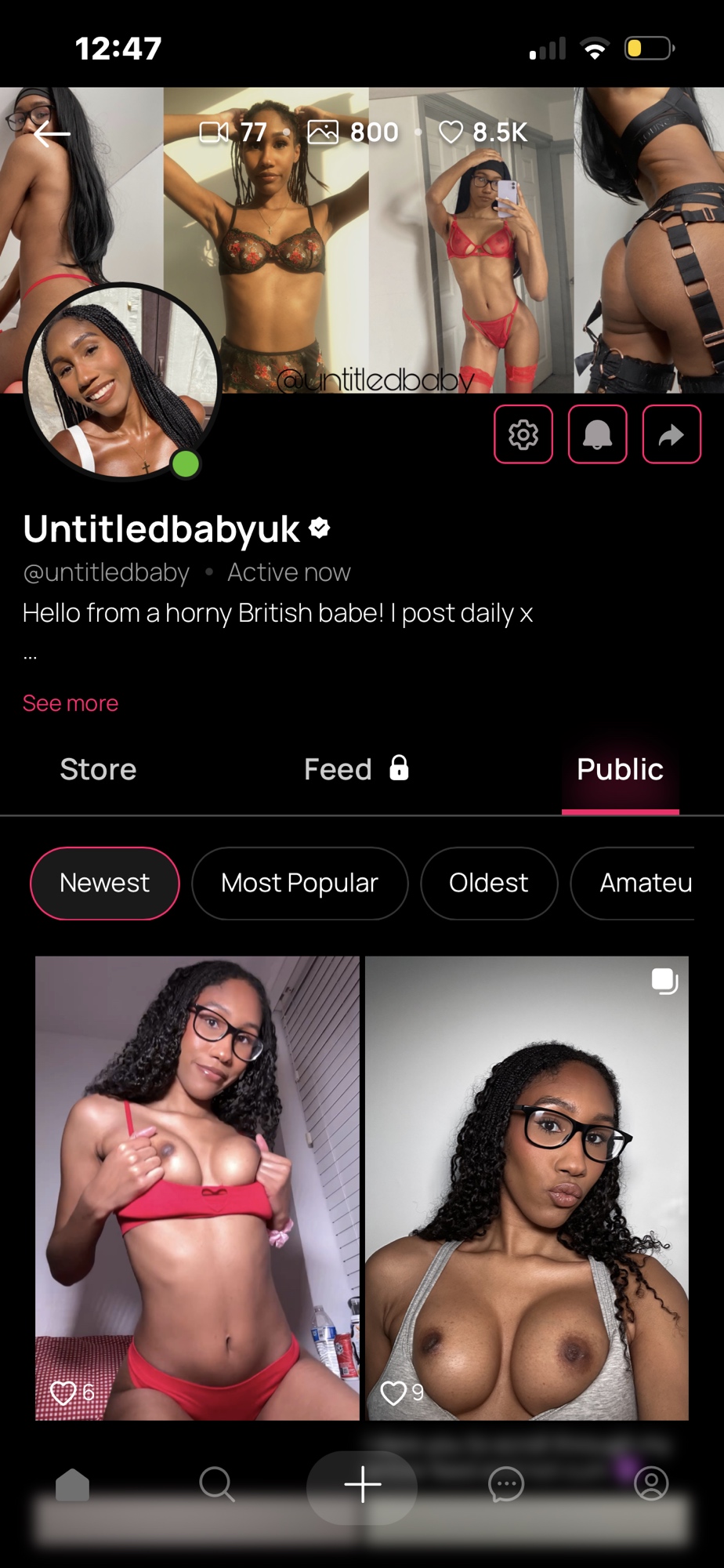Sort posts by Most Popular
Image resolution: width=724 pixels, height=1568 pixels.
click(x=299, y=883)
